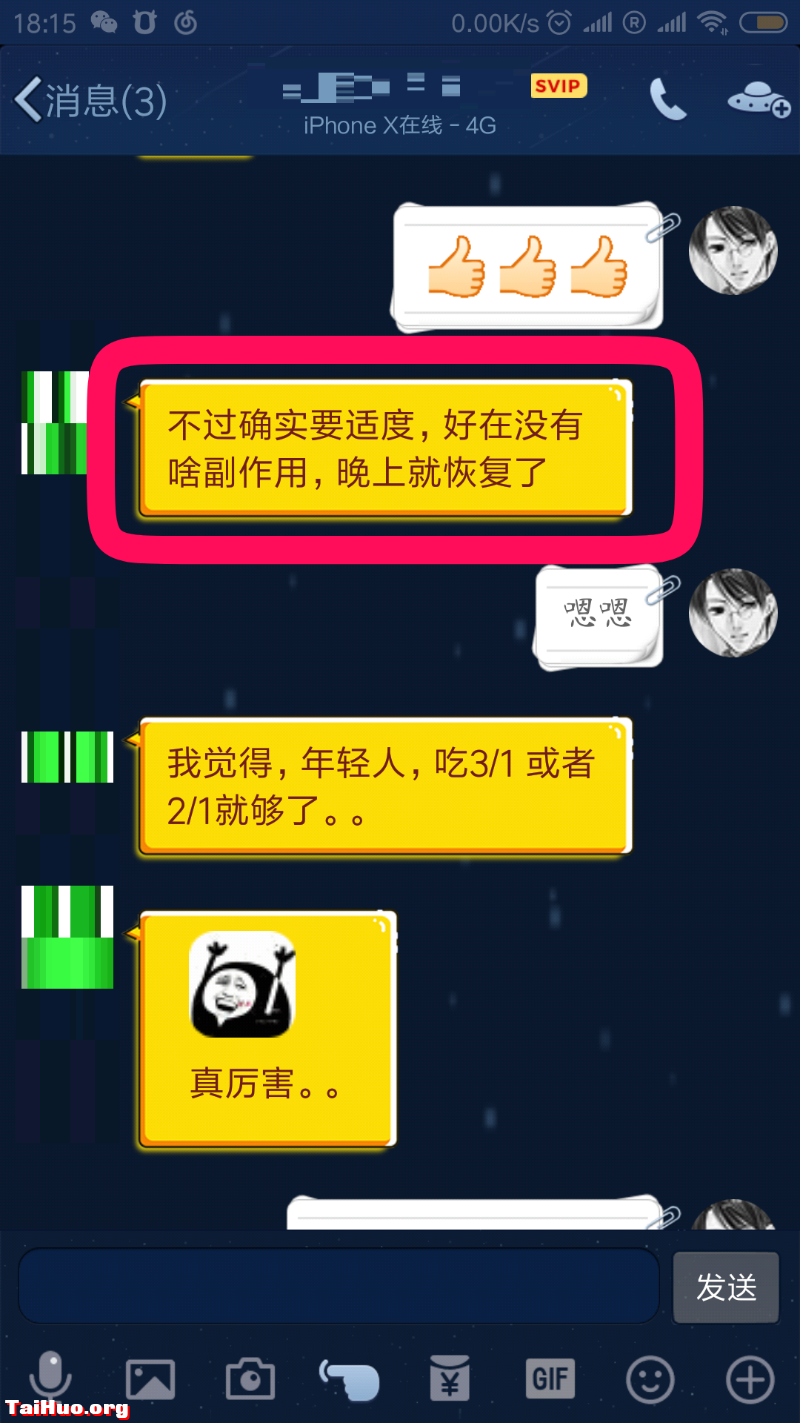Expand more options plus icon
Image resolution: width=800 pixels, height=1423 pixels.
pos(750,1380)
